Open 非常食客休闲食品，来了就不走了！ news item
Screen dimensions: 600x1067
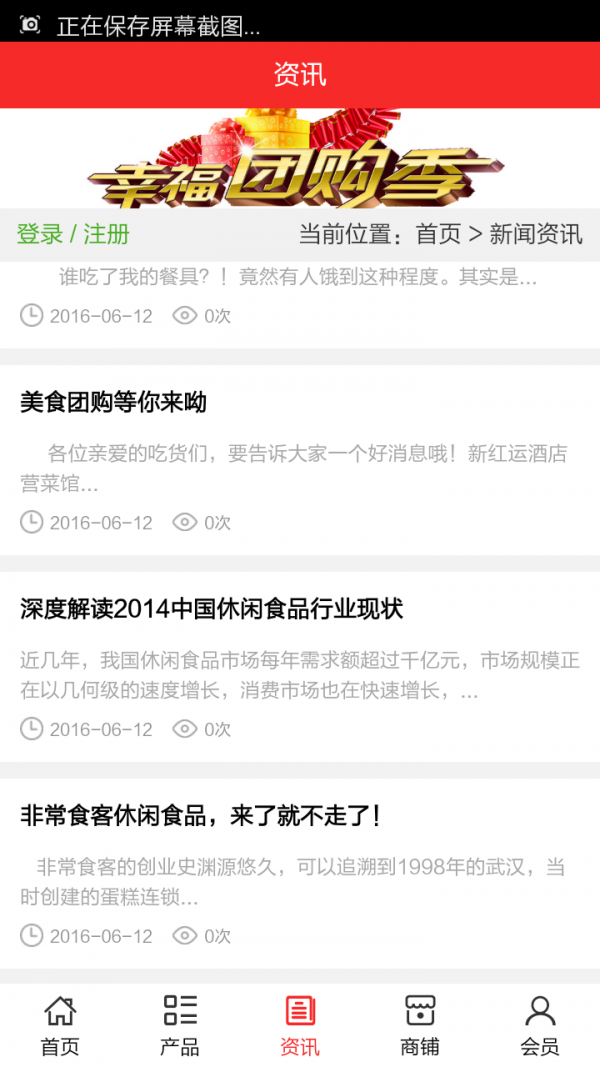click(x=200, y=816)
